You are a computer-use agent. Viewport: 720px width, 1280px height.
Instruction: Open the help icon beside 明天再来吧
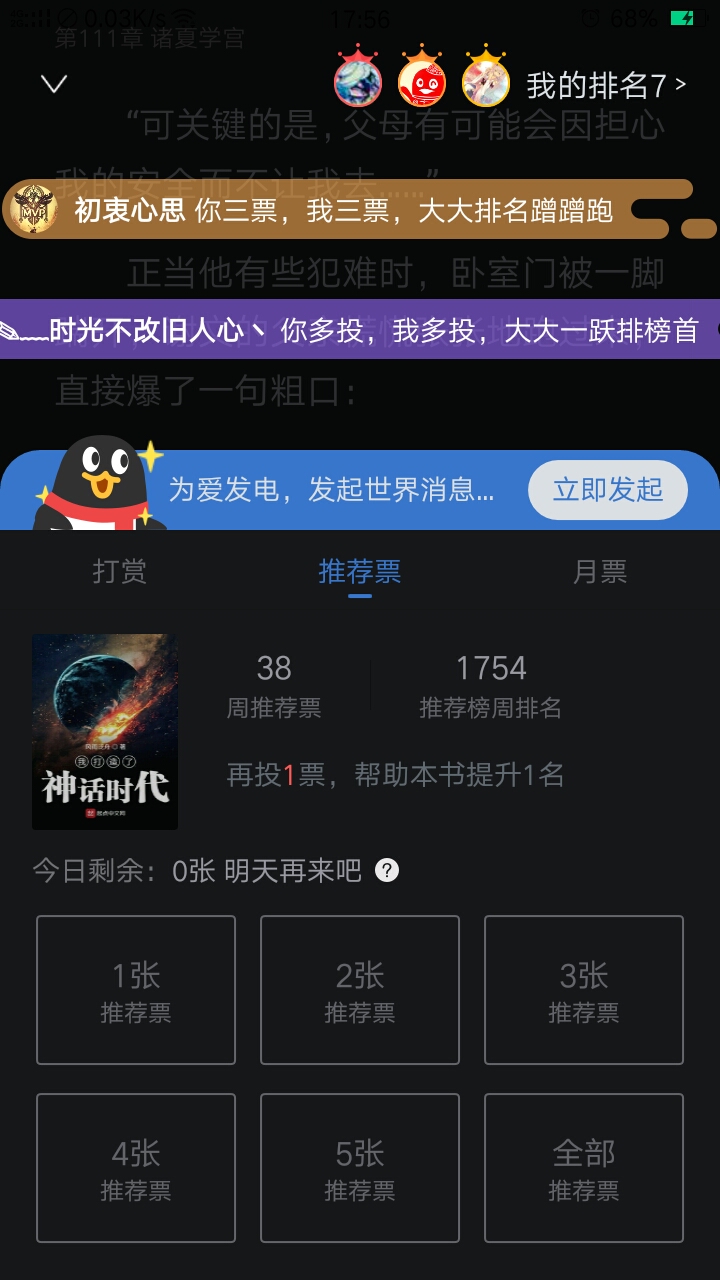pos(387,871)
